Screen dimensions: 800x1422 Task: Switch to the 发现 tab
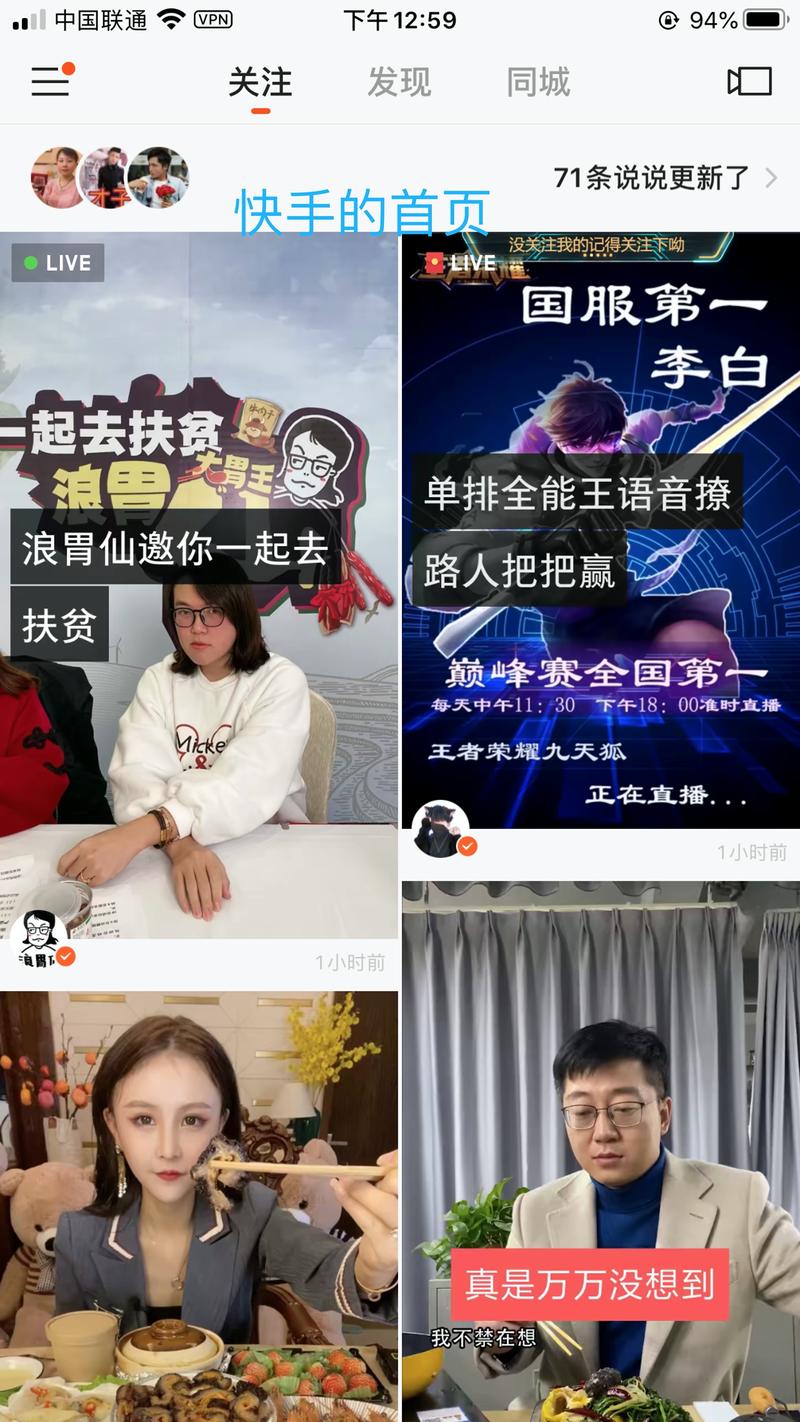(x=397, y=83)
